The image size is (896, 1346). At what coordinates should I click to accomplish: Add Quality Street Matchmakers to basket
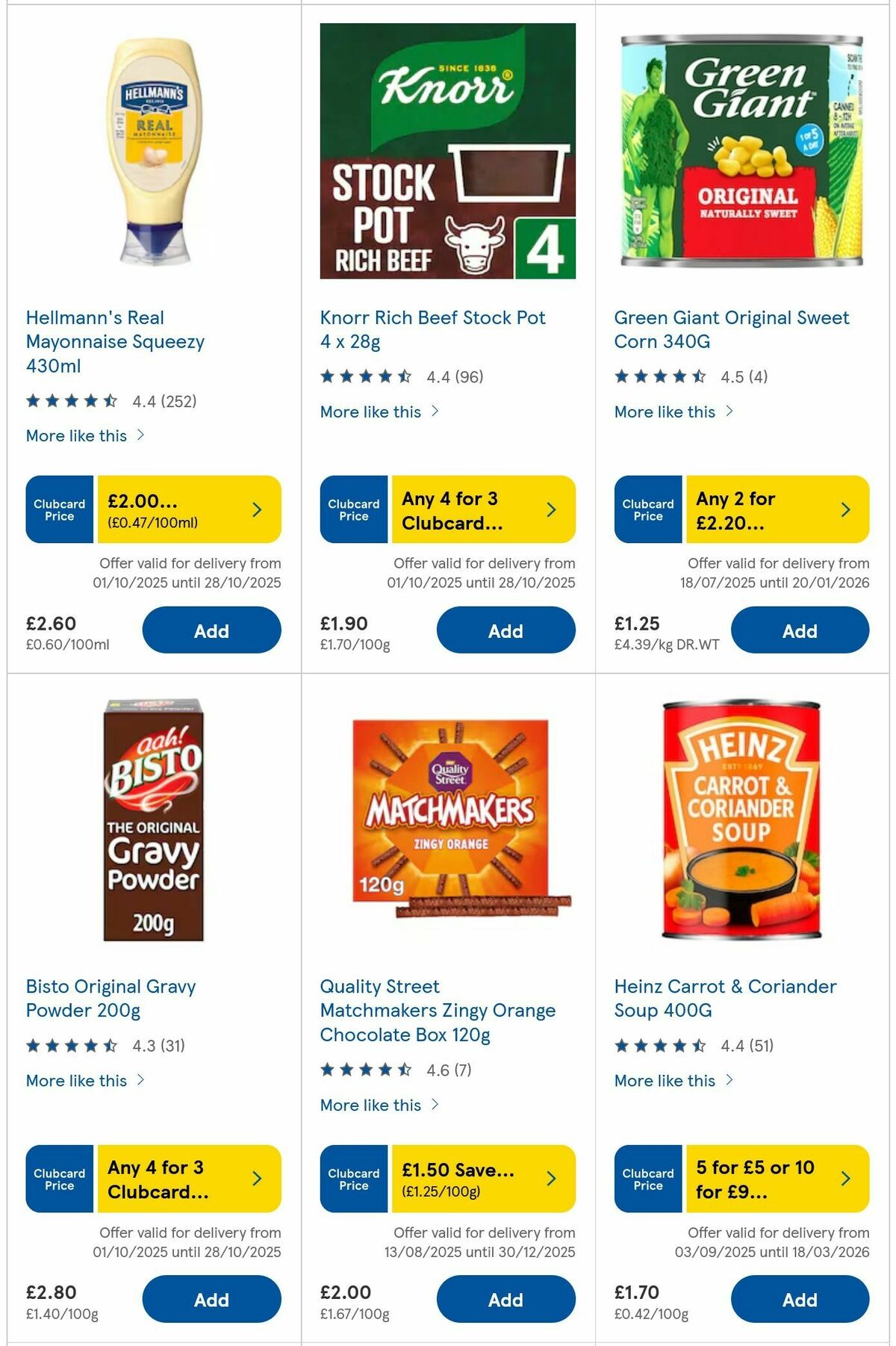coord(505,1300)
